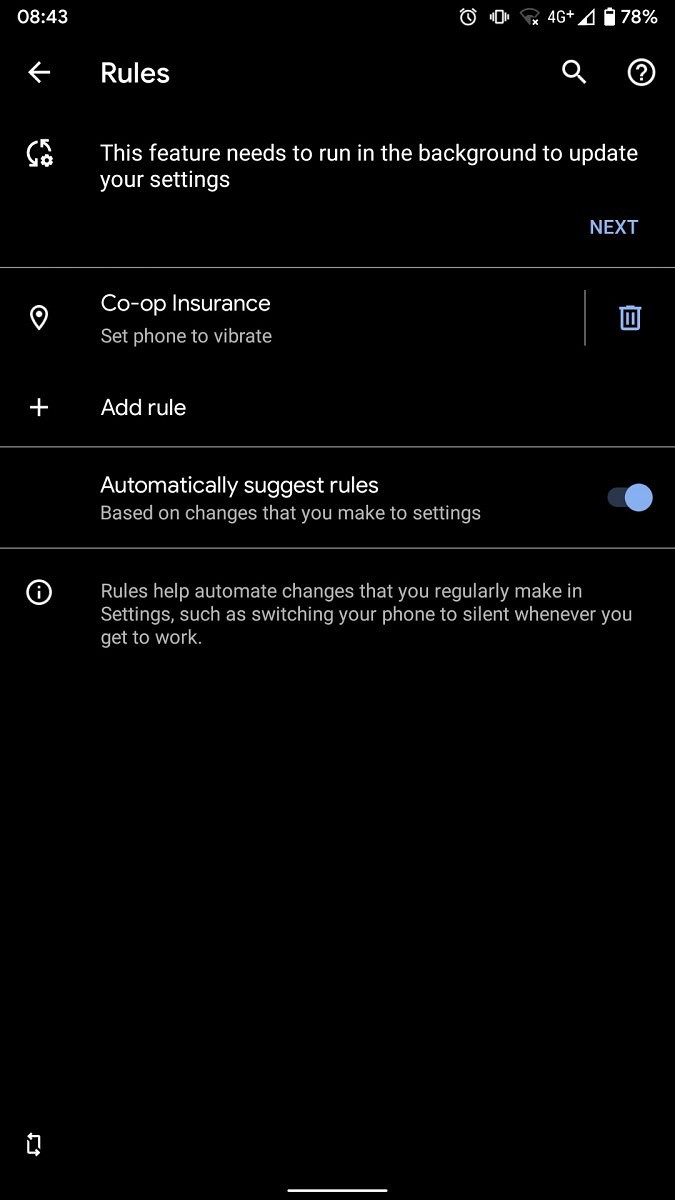Open the help icon
The image size is (675, 1200).
(641, 72)
